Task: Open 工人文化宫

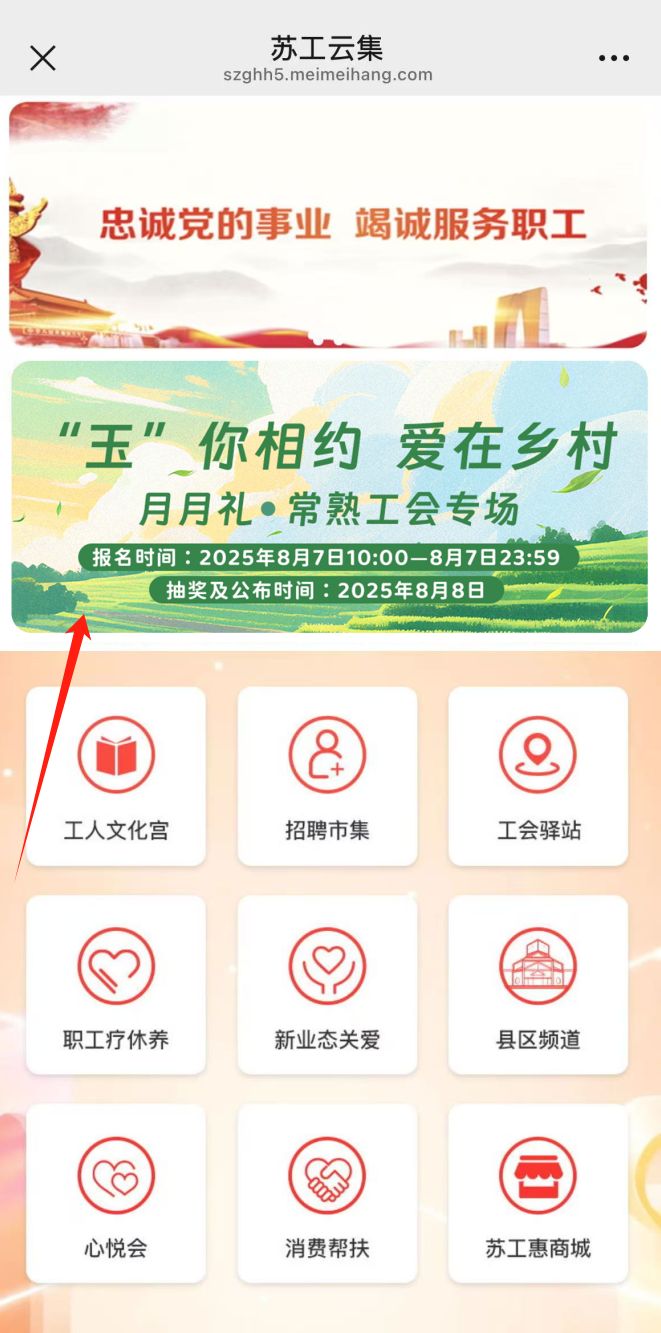Action: tap(116, 776)
